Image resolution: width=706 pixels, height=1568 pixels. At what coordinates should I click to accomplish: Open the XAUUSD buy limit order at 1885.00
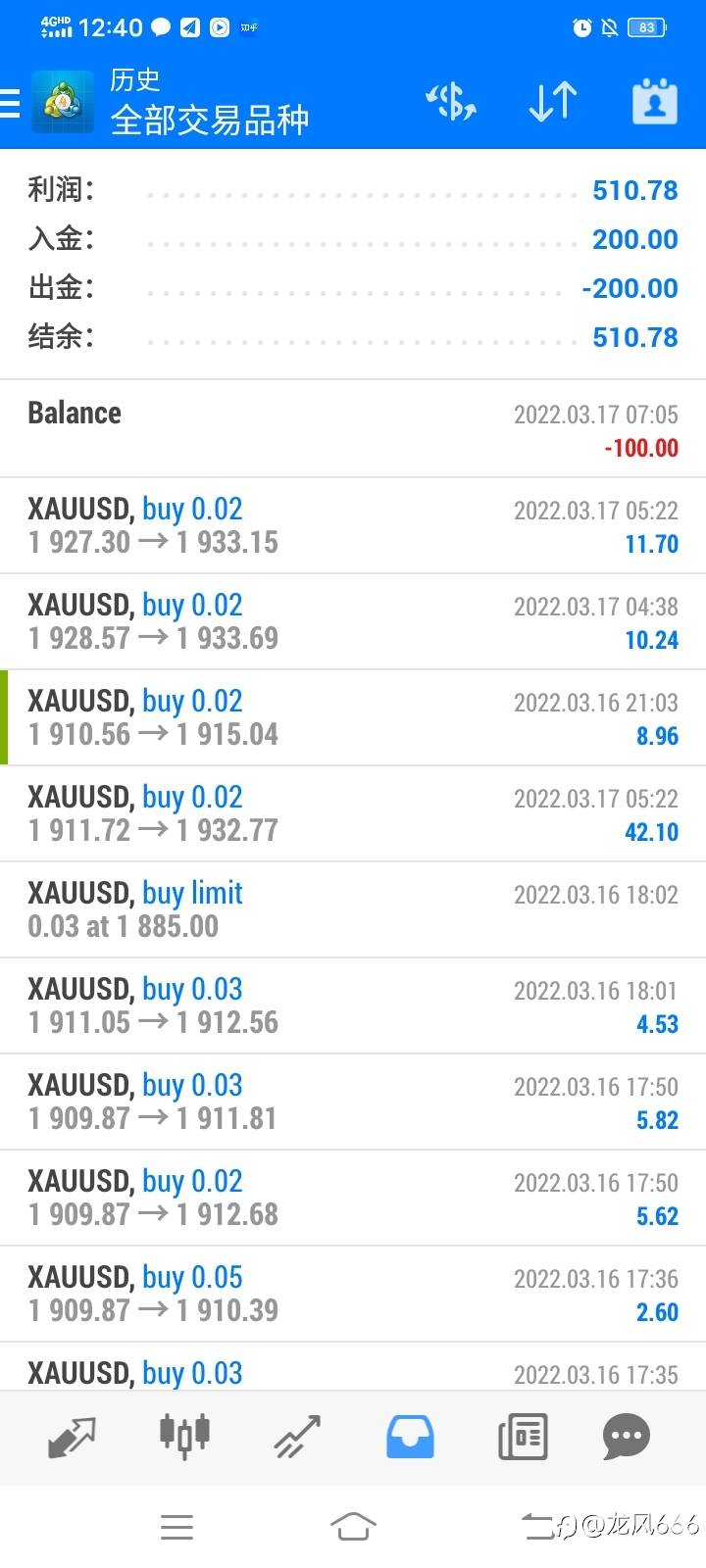point(353,909)
